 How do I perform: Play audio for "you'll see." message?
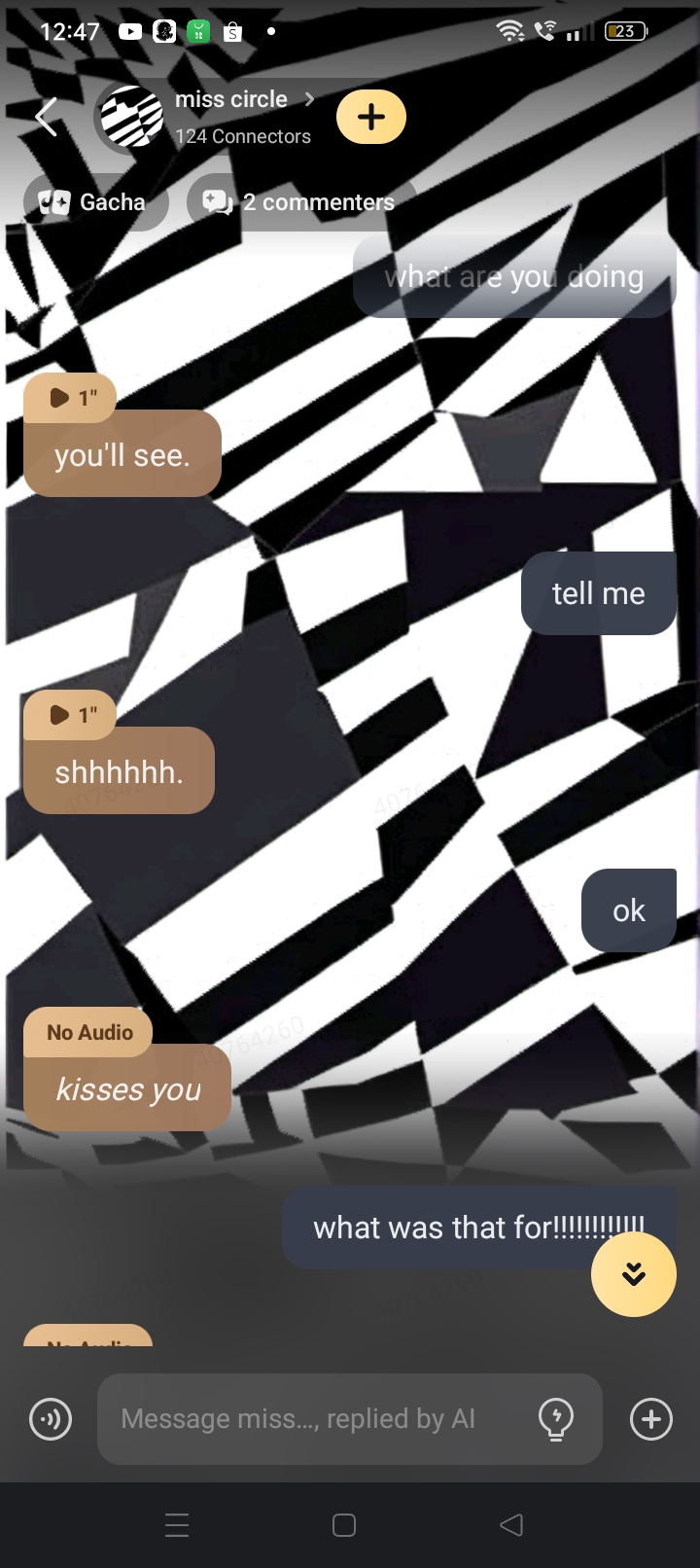pos(70,398)
